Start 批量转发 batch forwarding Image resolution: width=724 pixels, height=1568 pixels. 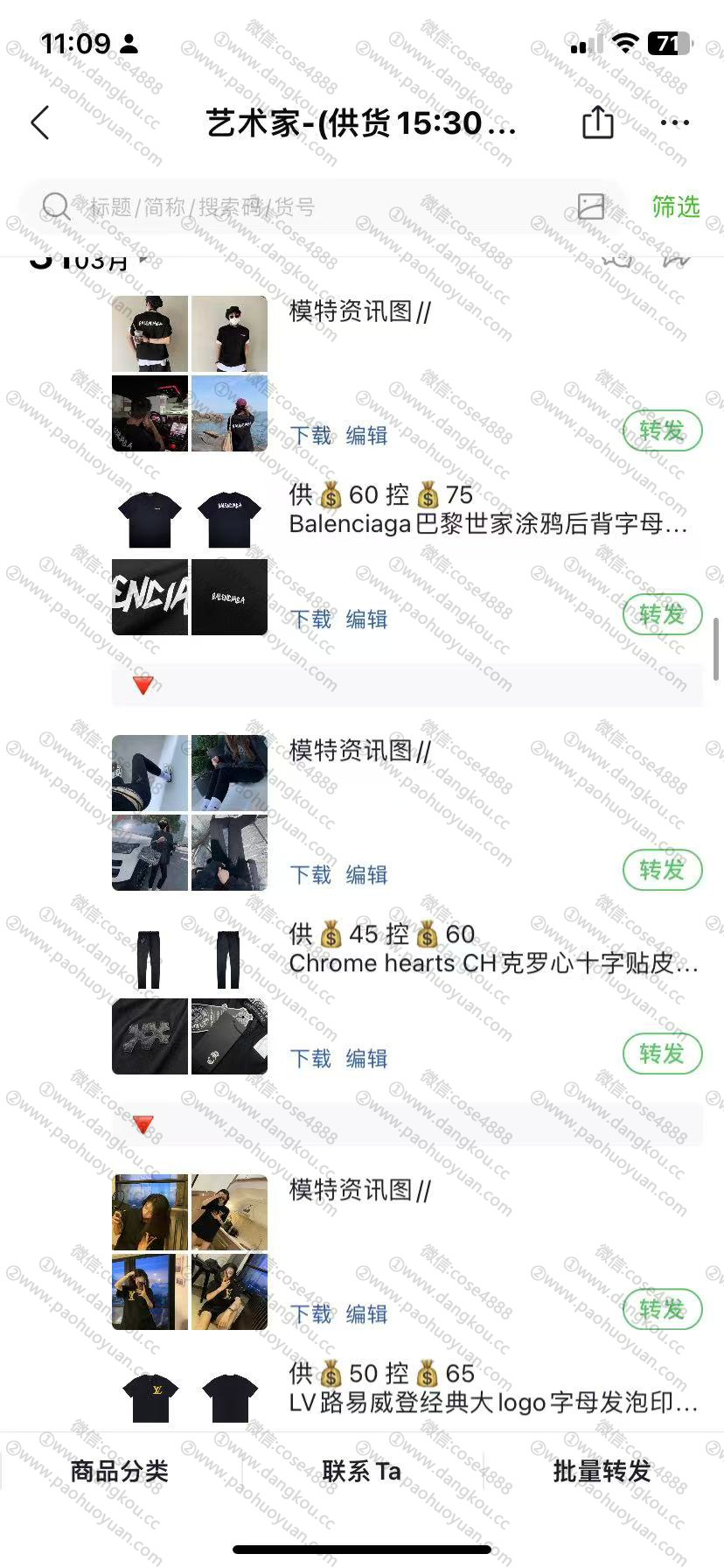(602, 1471)
